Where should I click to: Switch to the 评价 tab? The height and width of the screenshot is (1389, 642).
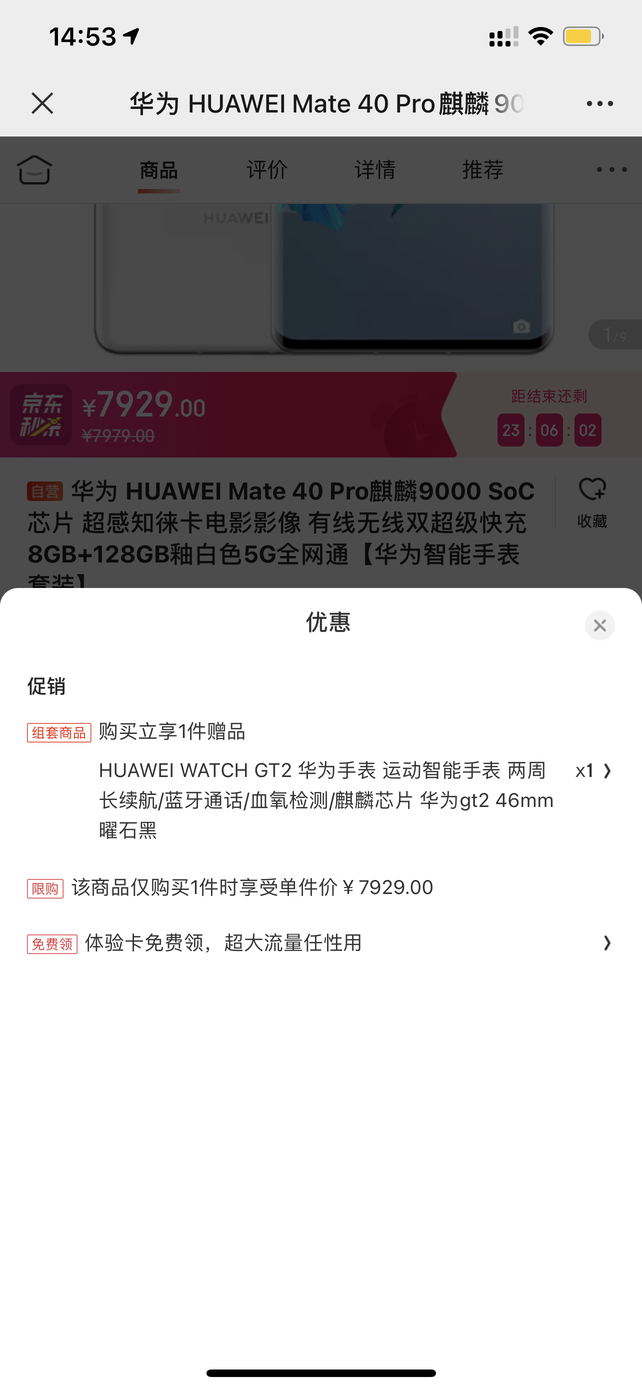click(267, 170)
